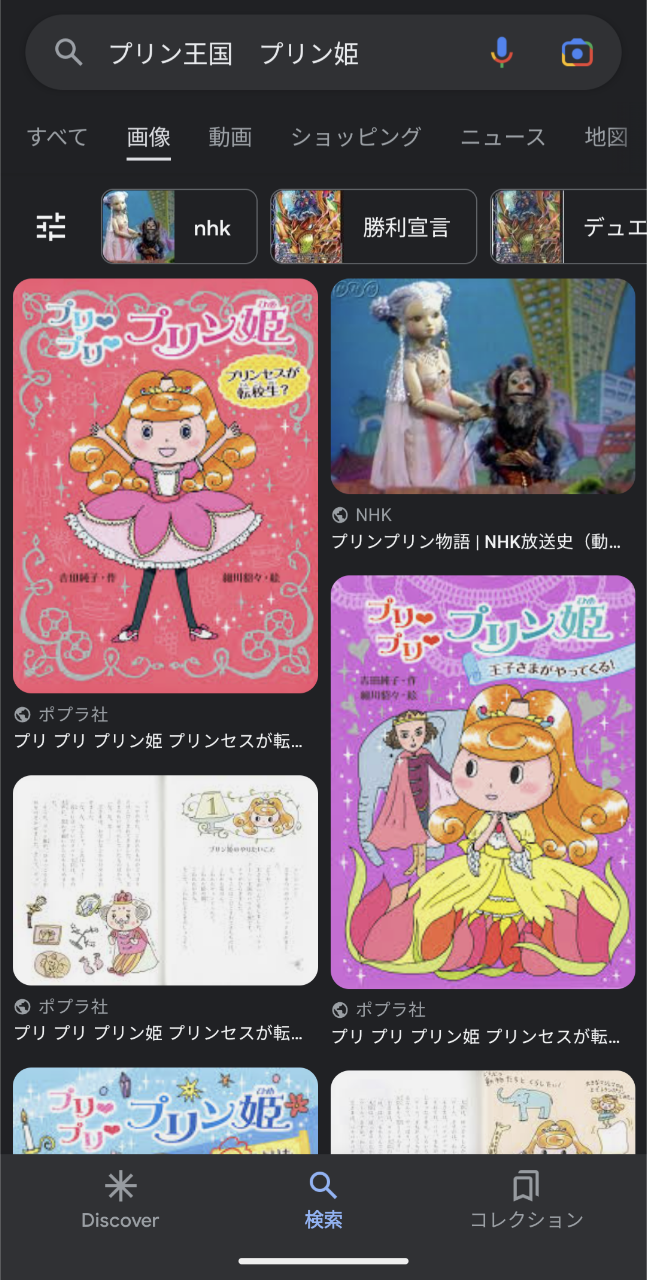This screenshot has height=1280, width=647.
Task: Open the image filter settings icon
Action: click(51, 227)
